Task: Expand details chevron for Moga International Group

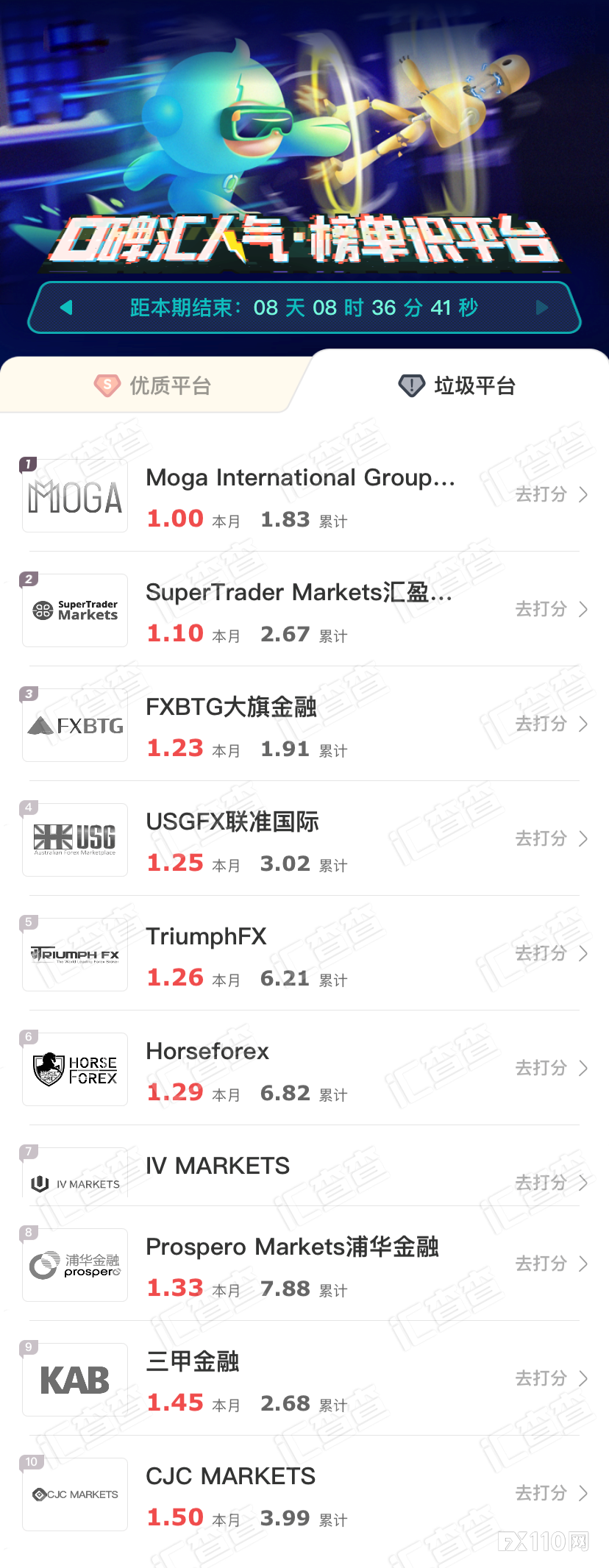Action: click(x=582, y=495)
